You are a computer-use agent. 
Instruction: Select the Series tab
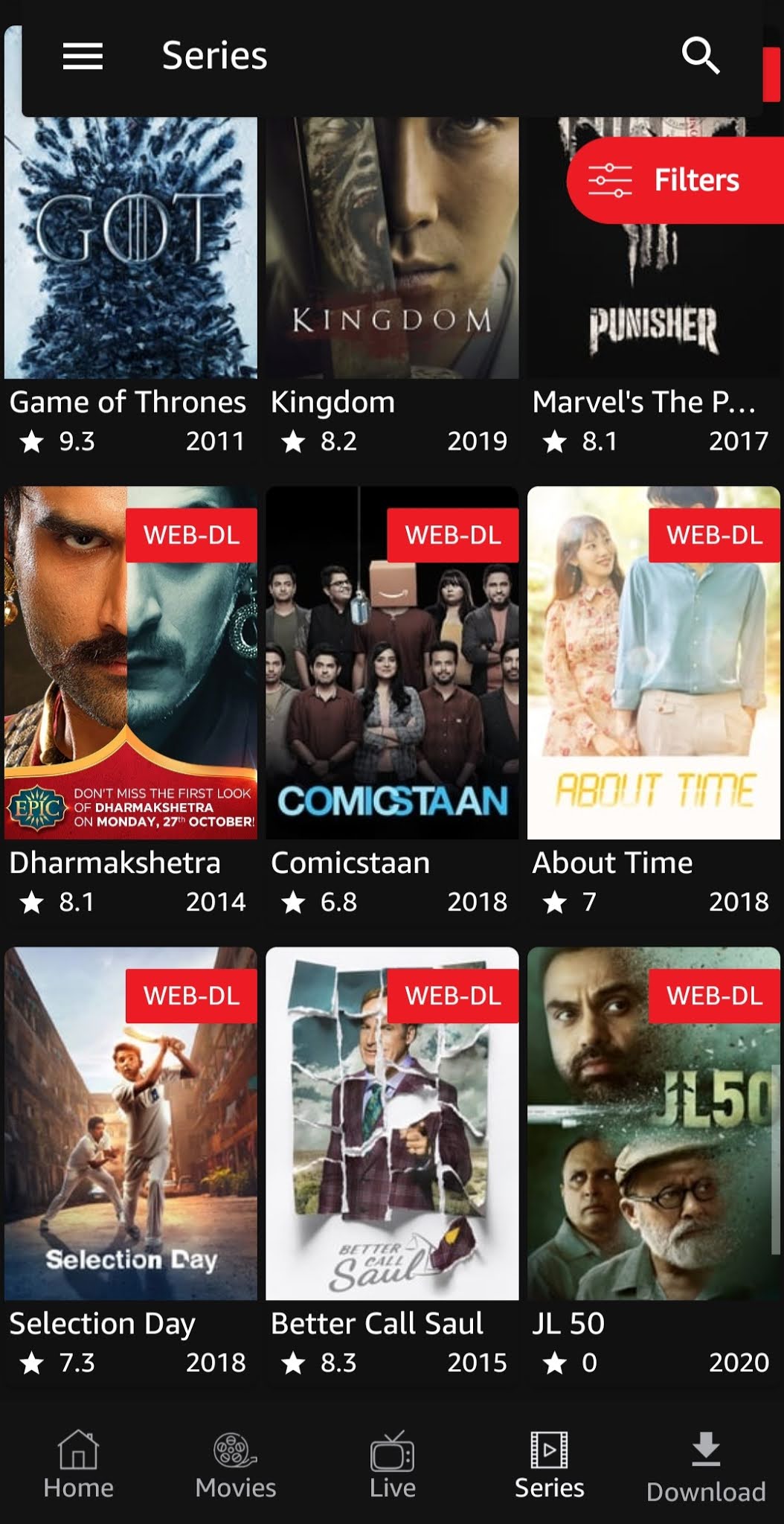[549, 1464]
